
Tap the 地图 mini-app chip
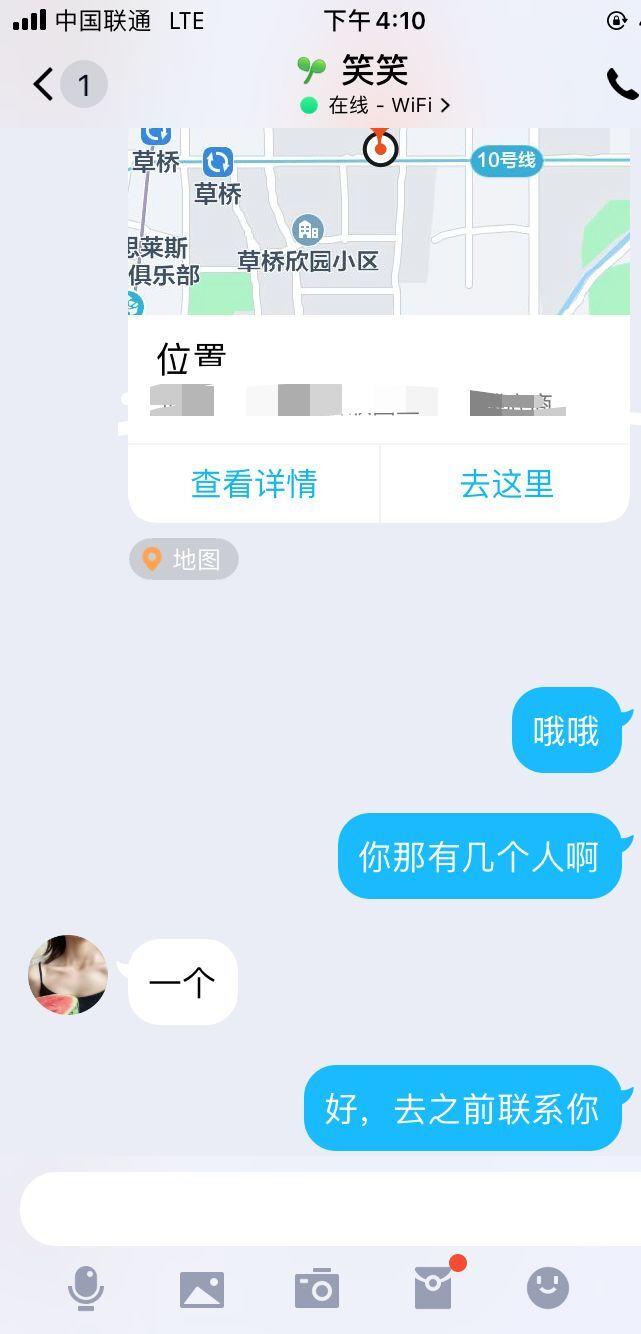pyautogui.click(x=184, y=559)
